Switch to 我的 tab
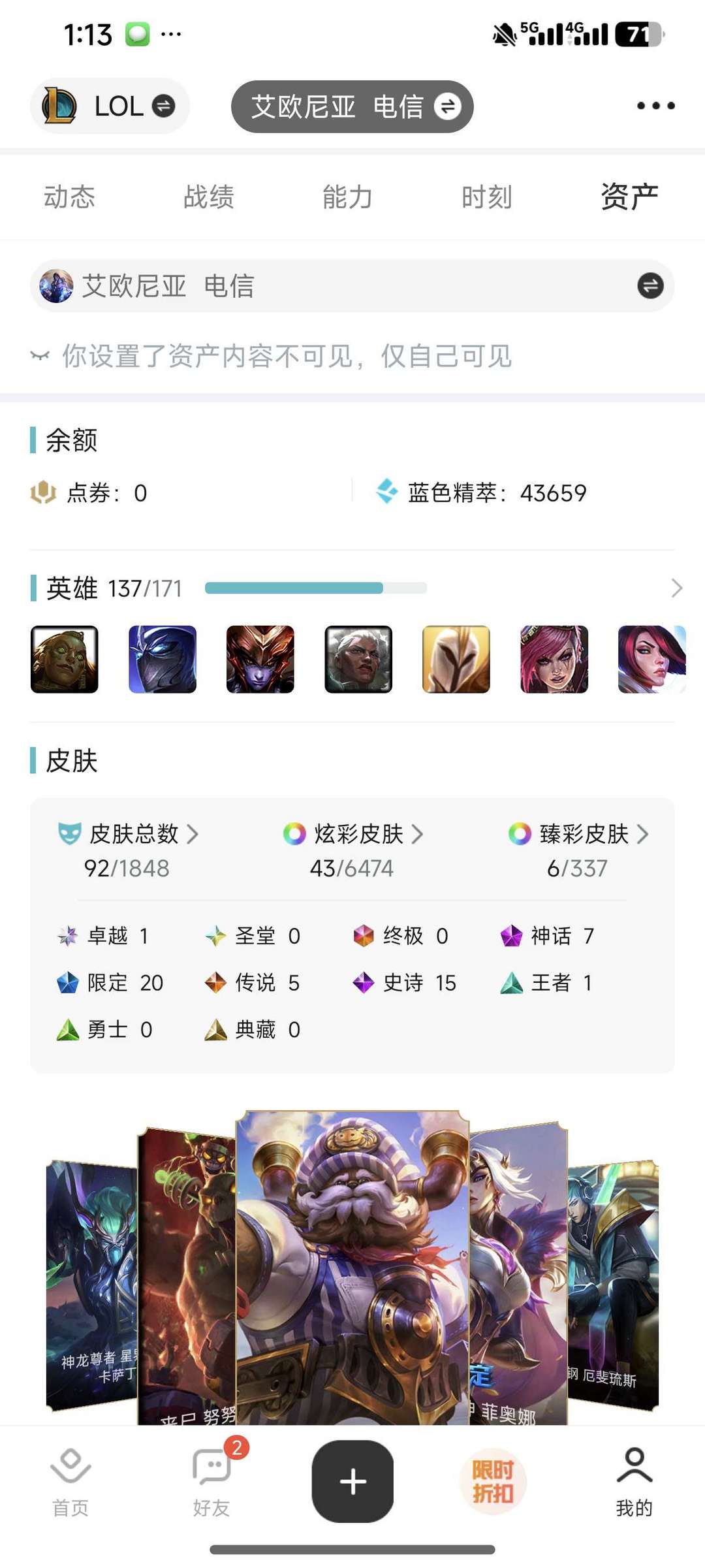The width and height of the screenshot is (705, 1568). [x=634, y=1482]
